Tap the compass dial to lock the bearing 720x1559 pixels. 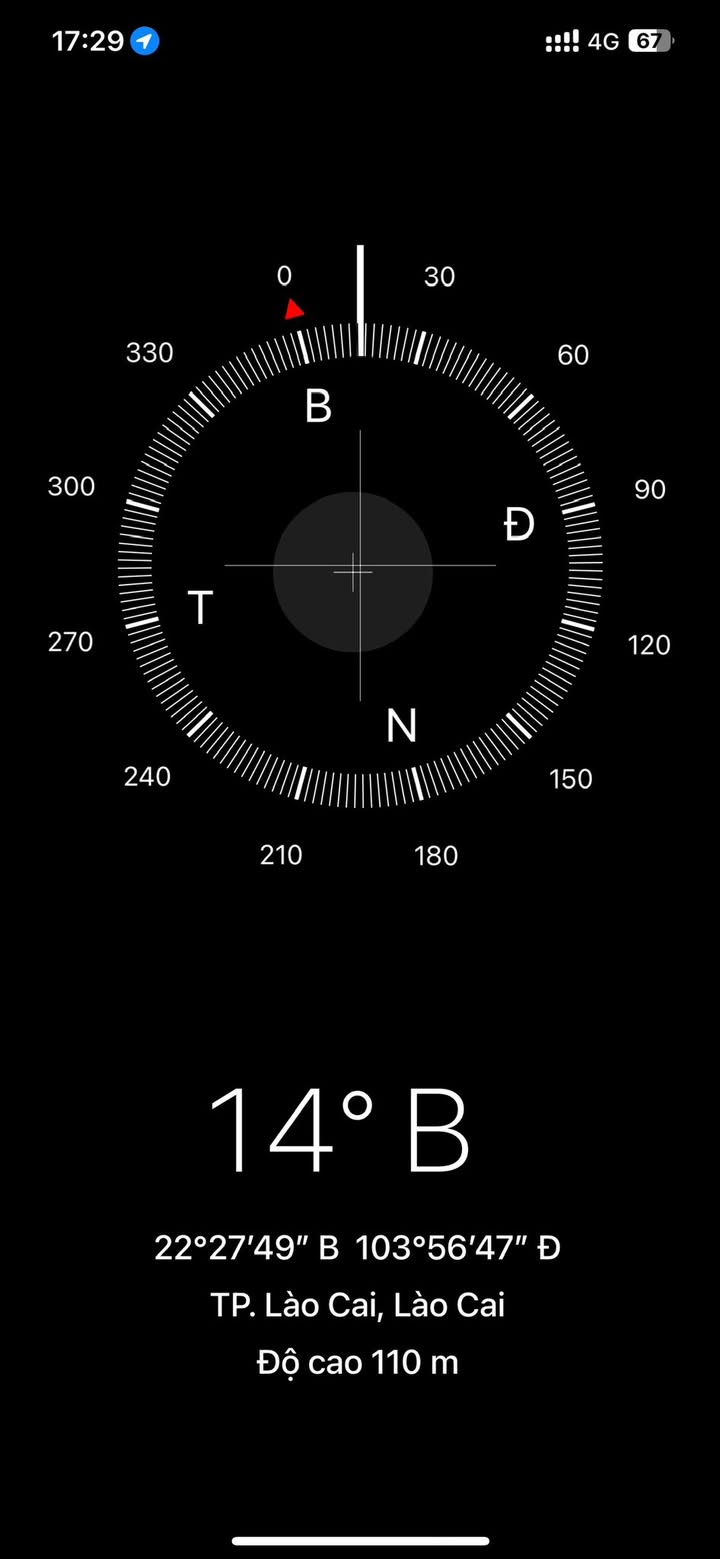[360, 565]
